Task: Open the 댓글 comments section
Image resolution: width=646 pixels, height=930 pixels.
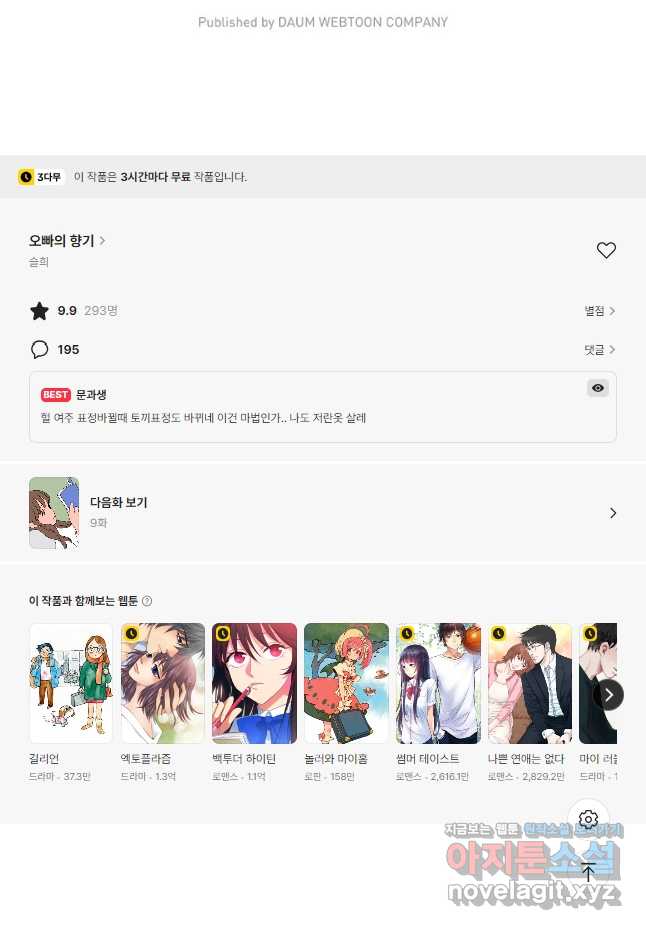Action: point(600,350)
